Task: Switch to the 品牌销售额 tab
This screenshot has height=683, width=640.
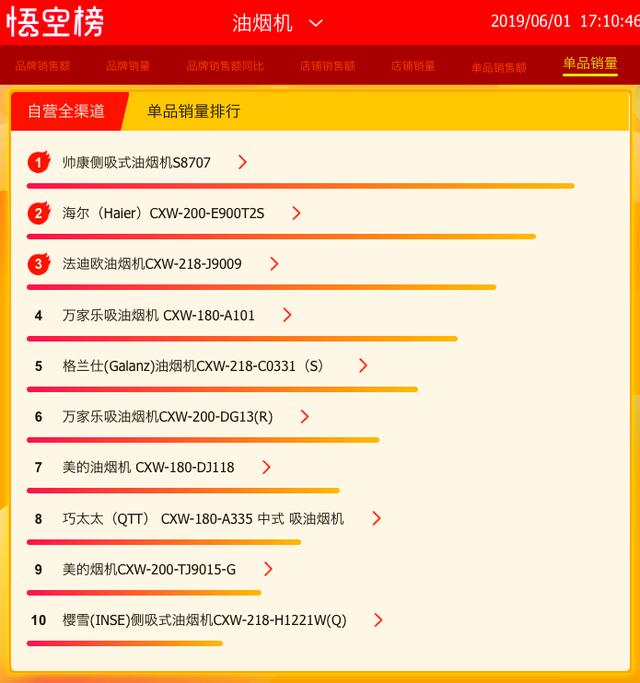Action: (42, 66)
